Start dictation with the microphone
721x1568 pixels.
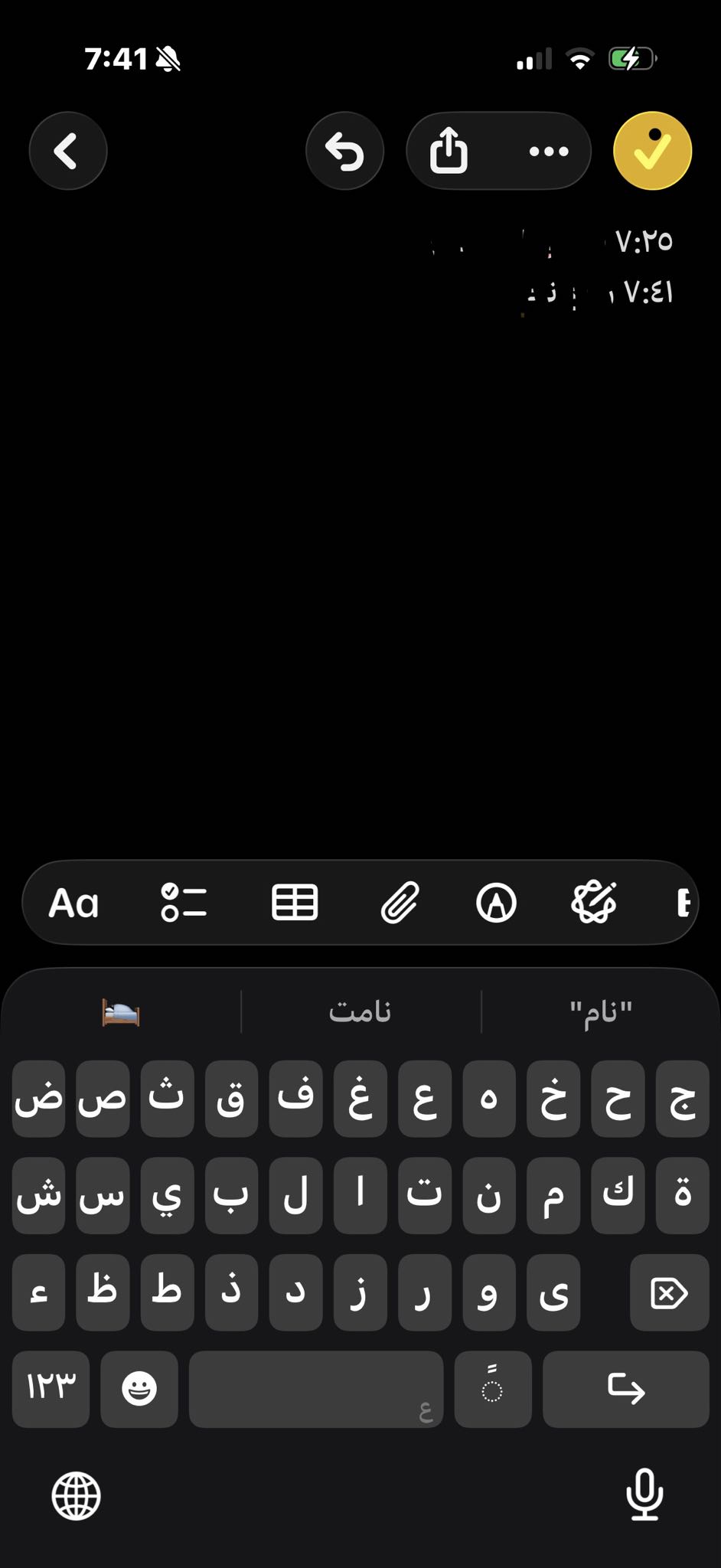point(644,1494)
